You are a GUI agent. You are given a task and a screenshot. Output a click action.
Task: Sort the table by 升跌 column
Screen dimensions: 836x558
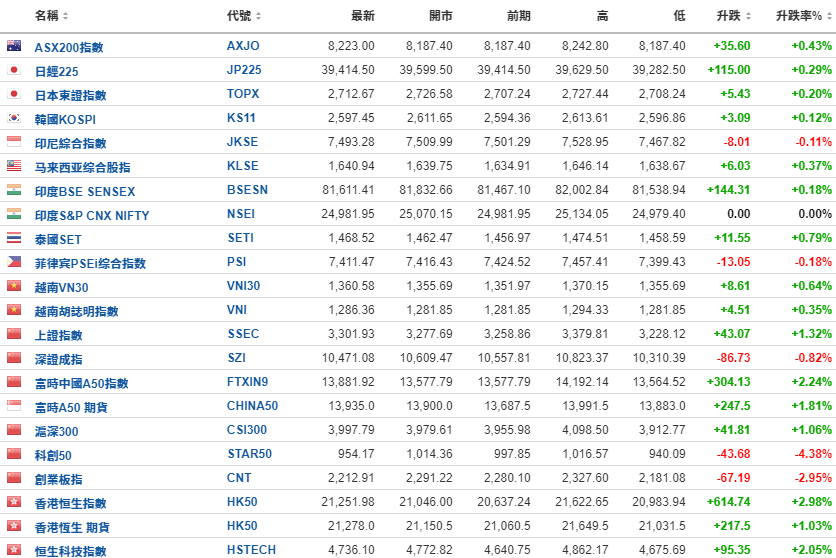coord(734,16)
